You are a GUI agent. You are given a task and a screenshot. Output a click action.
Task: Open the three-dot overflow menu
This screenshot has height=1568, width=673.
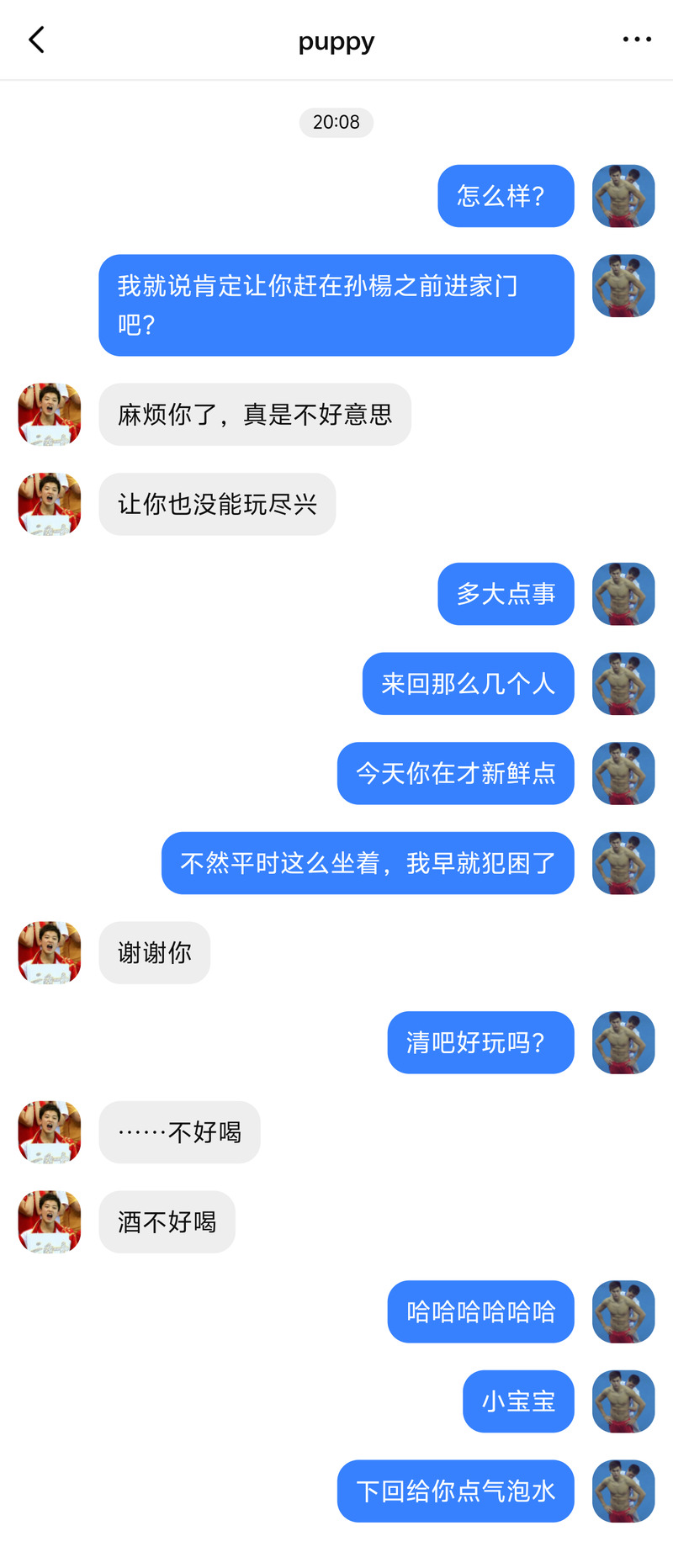[637, 40]
